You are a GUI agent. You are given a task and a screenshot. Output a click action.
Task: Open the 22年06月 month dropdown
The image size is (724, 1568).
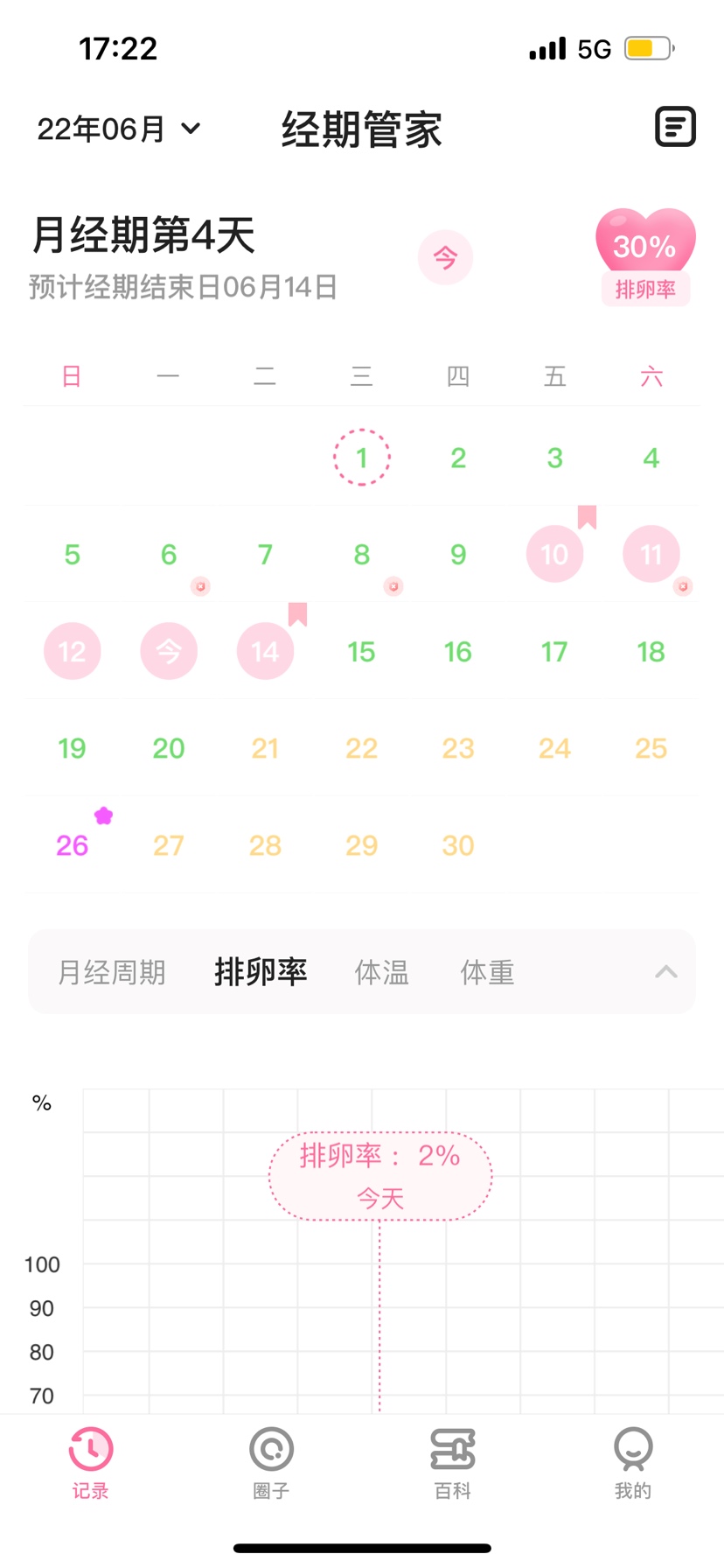pos(119,129)
